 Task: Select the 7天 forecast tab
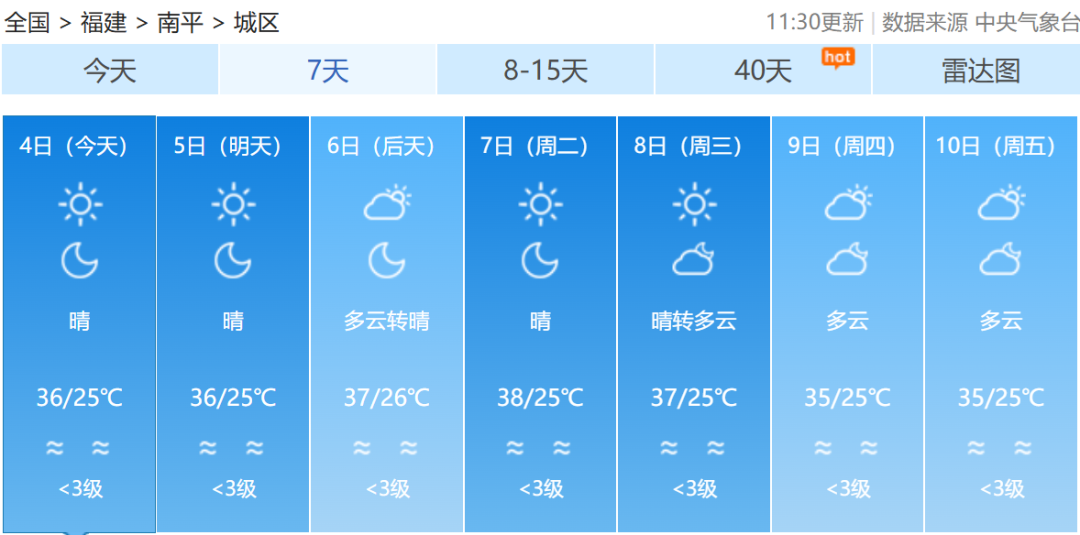(x=327, y=70)
